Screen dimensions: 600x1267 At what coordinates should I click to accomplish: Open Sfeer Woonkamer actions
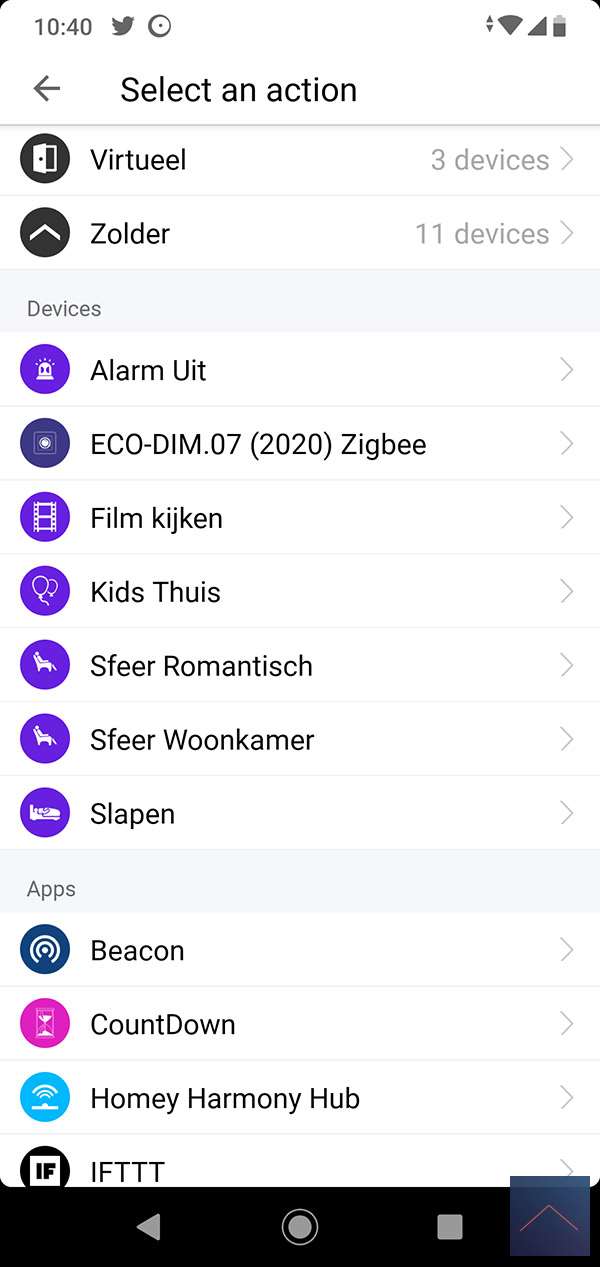300,740
